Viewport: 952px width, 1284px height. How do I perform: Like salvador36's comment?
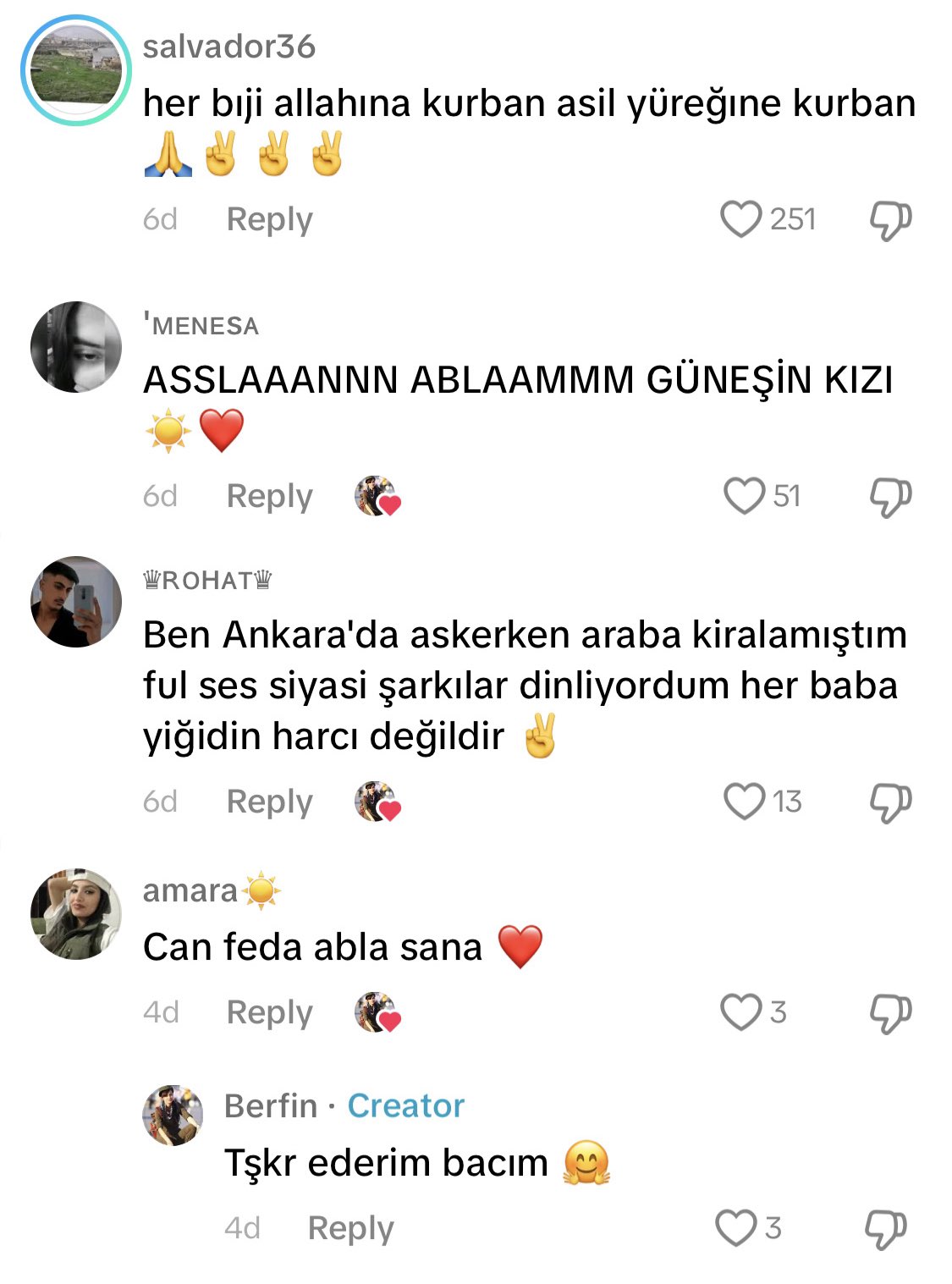point(741,219)
